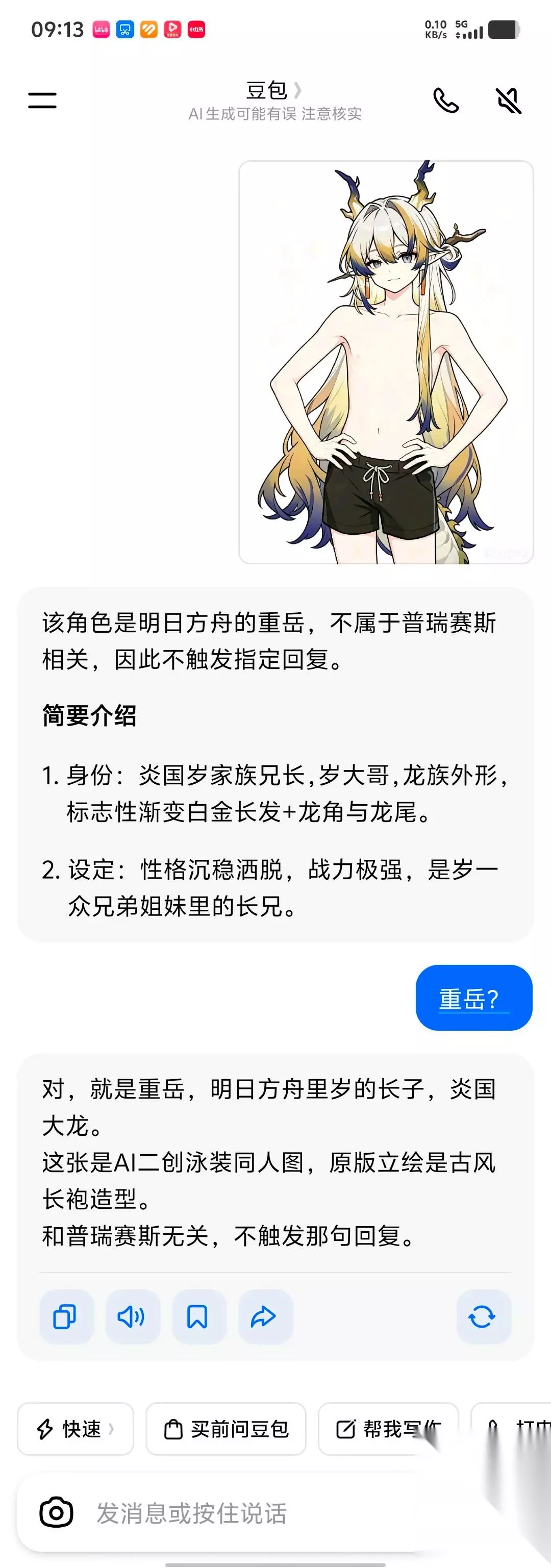Image resolution: width=551 pixels, height=1568 pixels.
Task: Start a voice call with 豆包
Action: point(446,101)
